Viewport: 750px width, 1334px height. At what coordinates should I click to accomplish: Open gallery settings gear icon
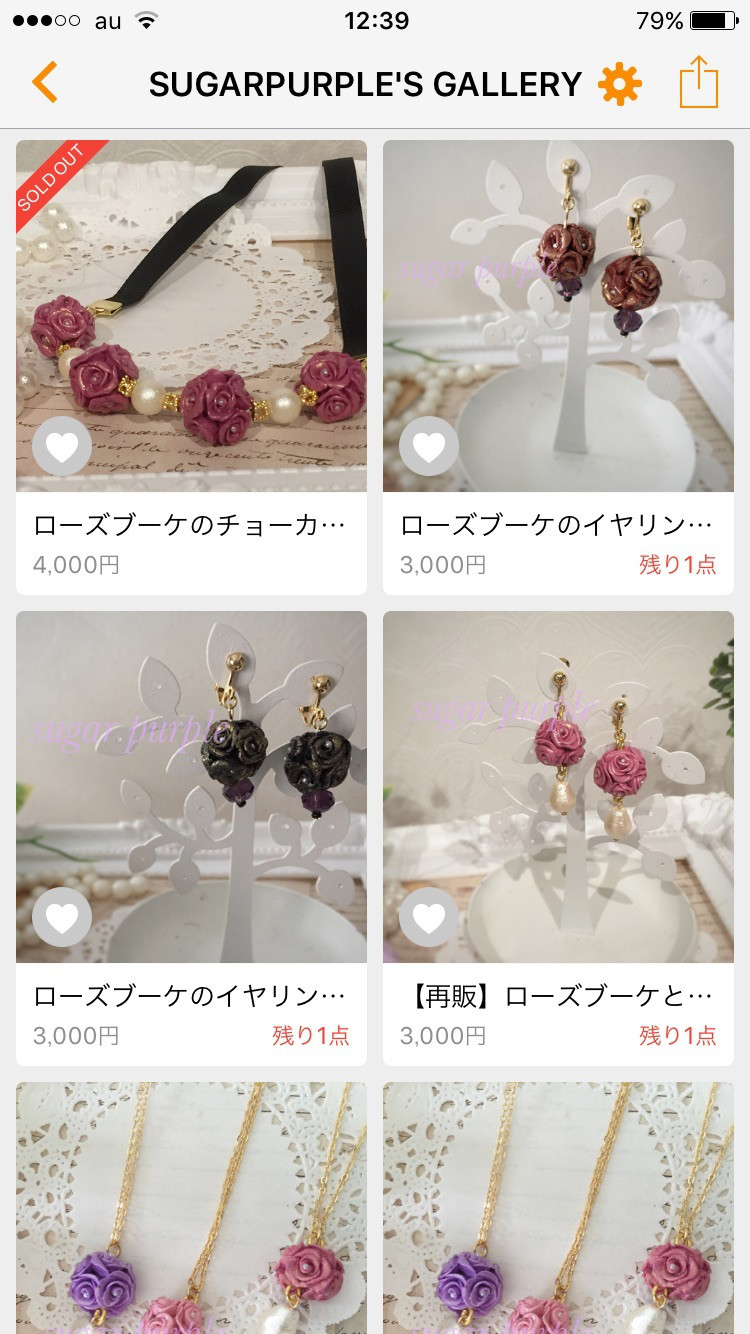coord(619,84)
